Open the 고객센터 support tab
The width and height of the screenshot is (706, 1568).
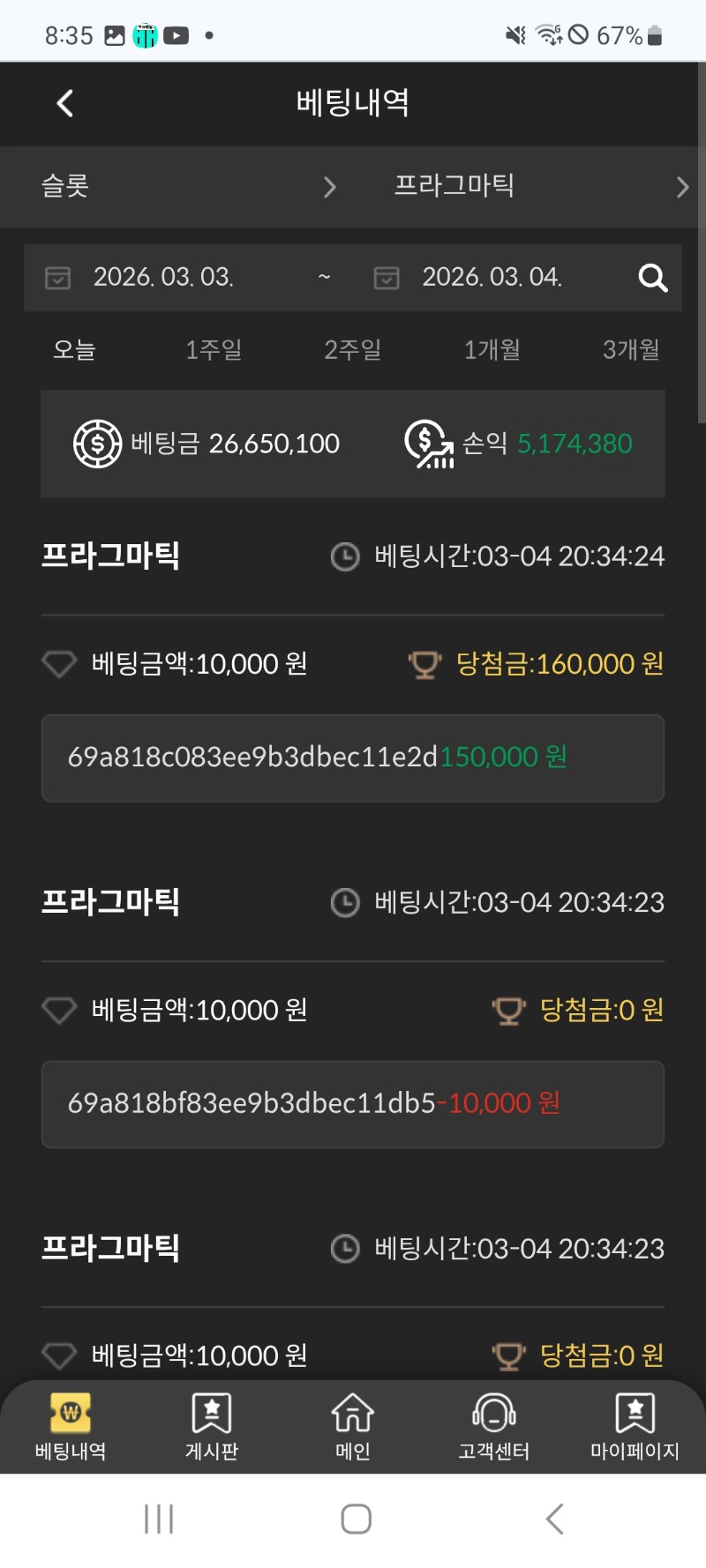(x=494, y=1427)
